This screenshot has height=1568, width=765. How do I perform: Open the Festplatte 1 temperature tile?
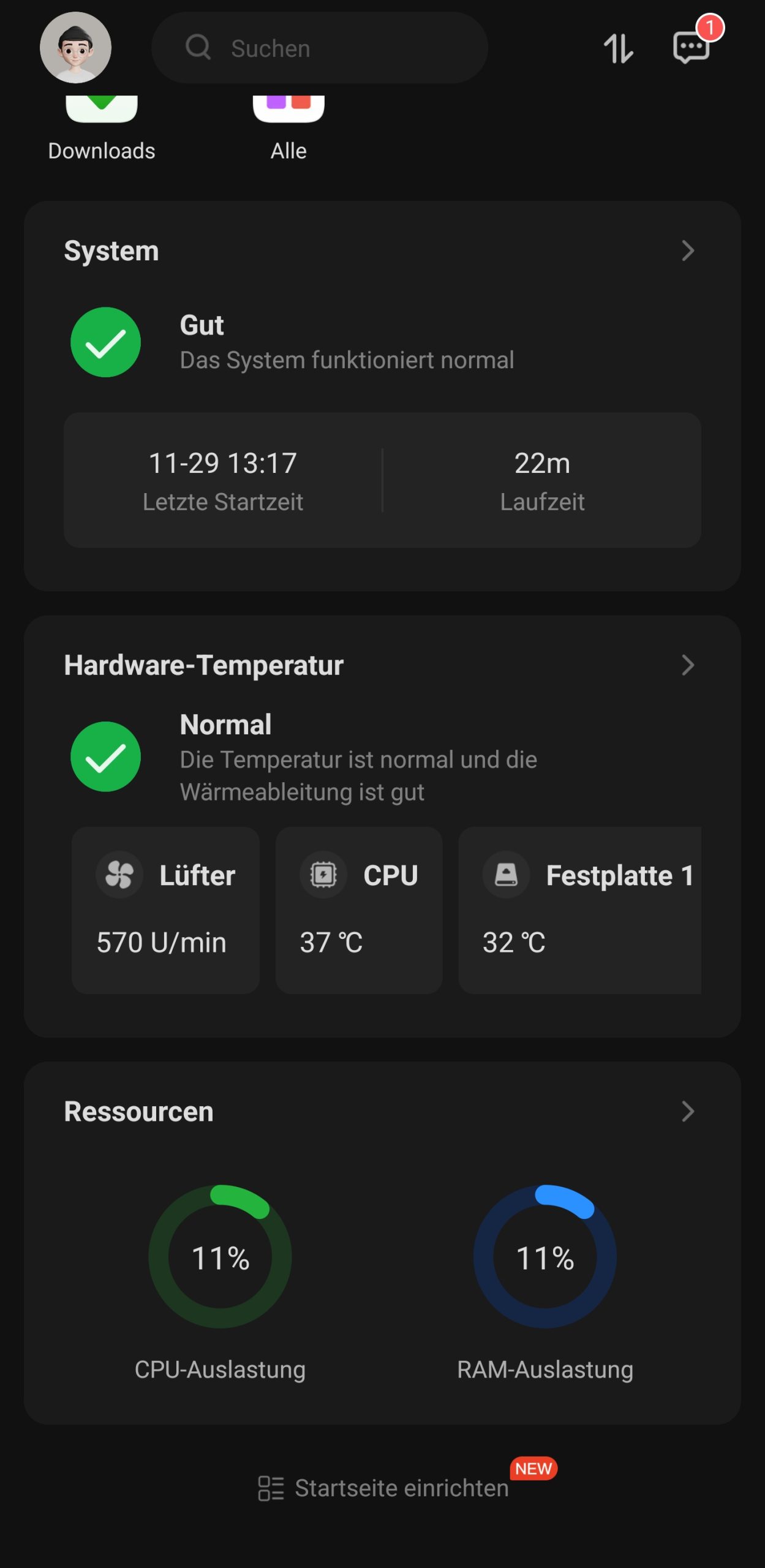click(x=579, y=910)
